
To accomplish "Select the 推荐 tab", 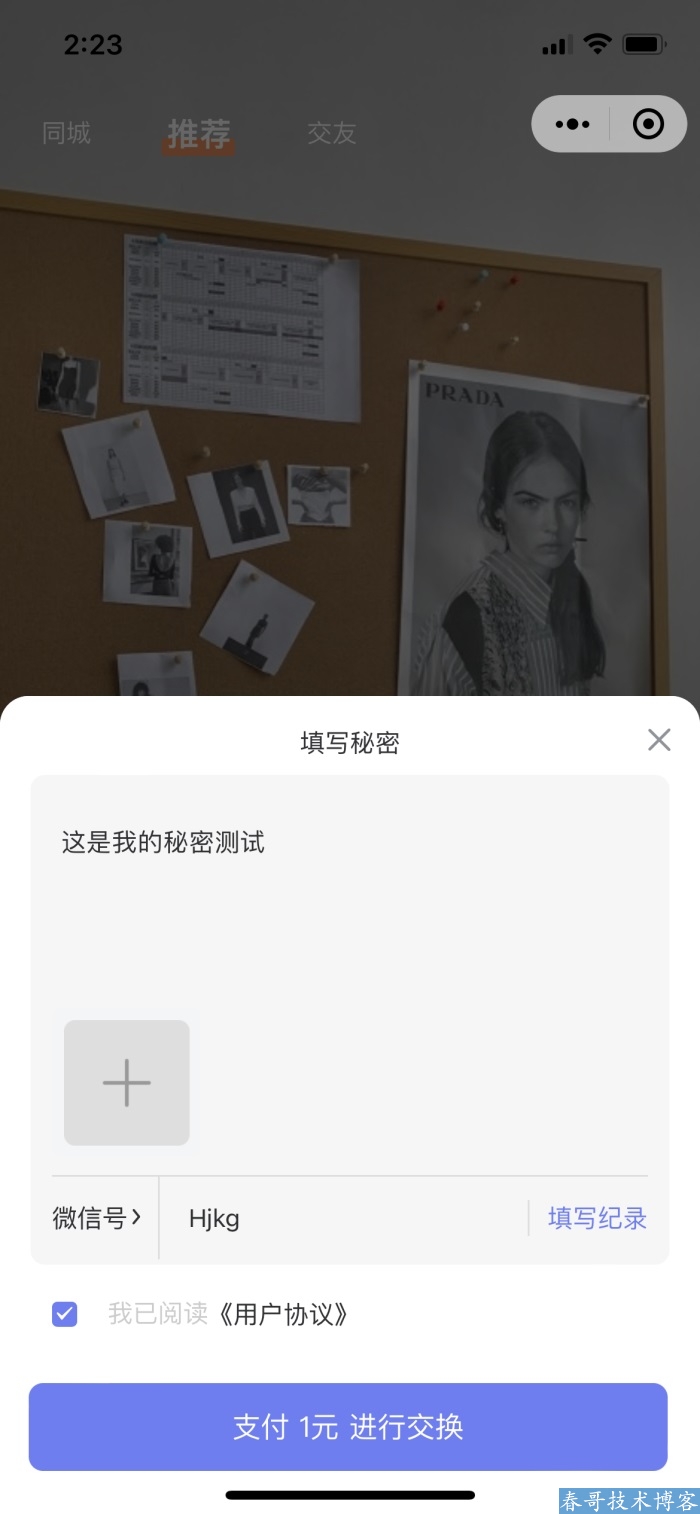I will [199, 133].
